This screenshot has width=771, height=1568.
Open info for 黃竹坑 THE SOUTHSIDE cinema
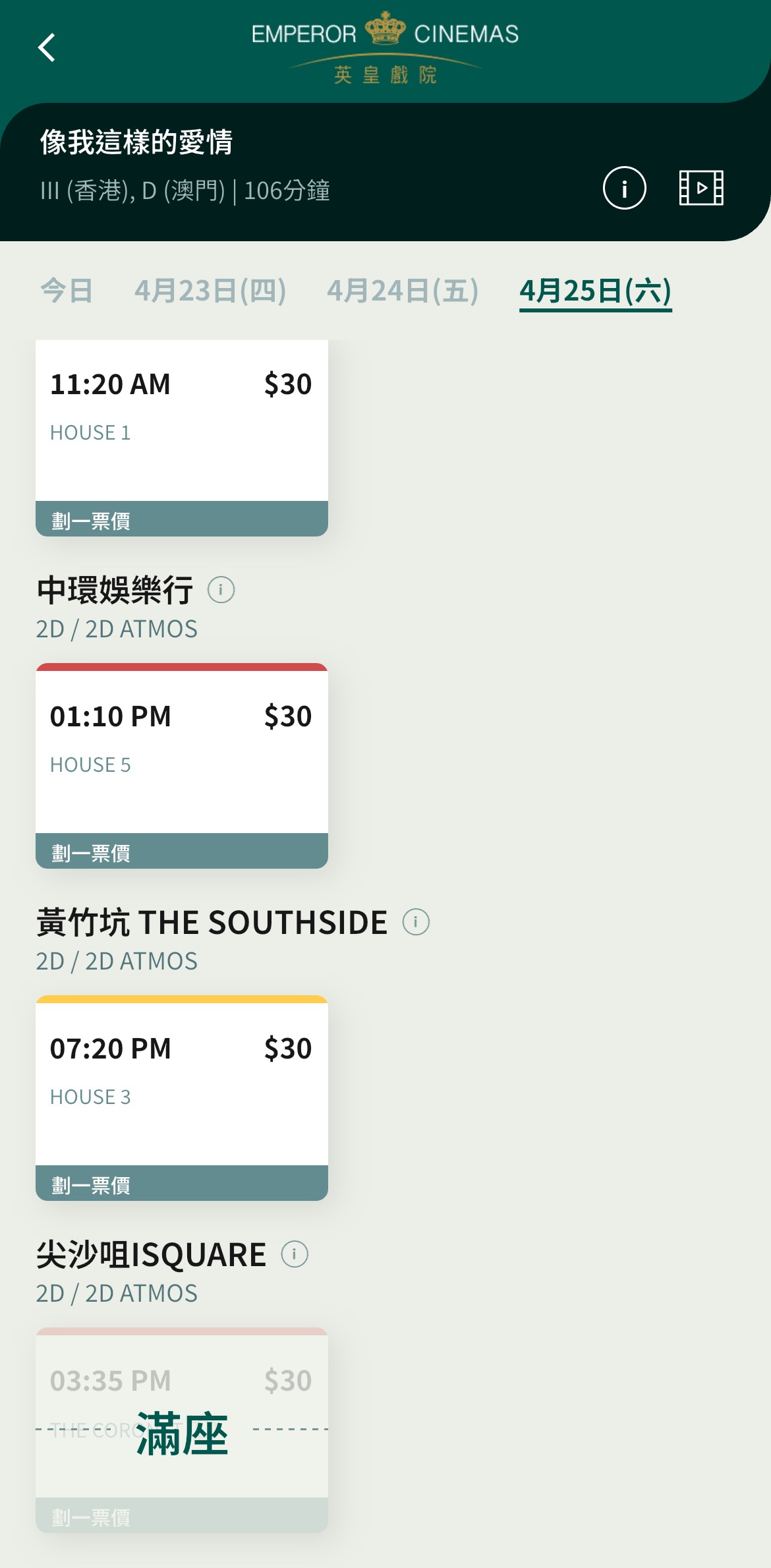(x=416, y=922)
